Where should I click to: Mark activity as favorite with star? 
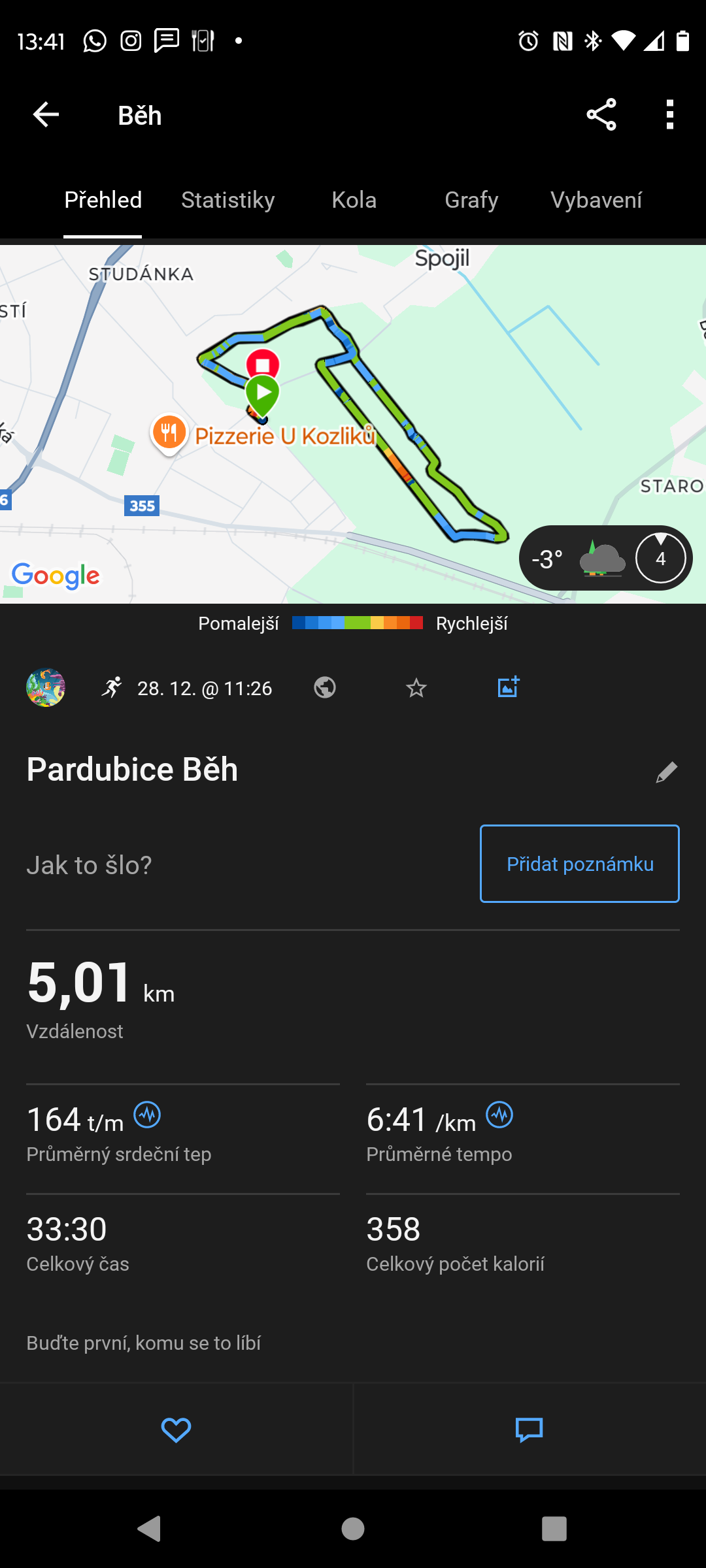(x=416, y=688)
